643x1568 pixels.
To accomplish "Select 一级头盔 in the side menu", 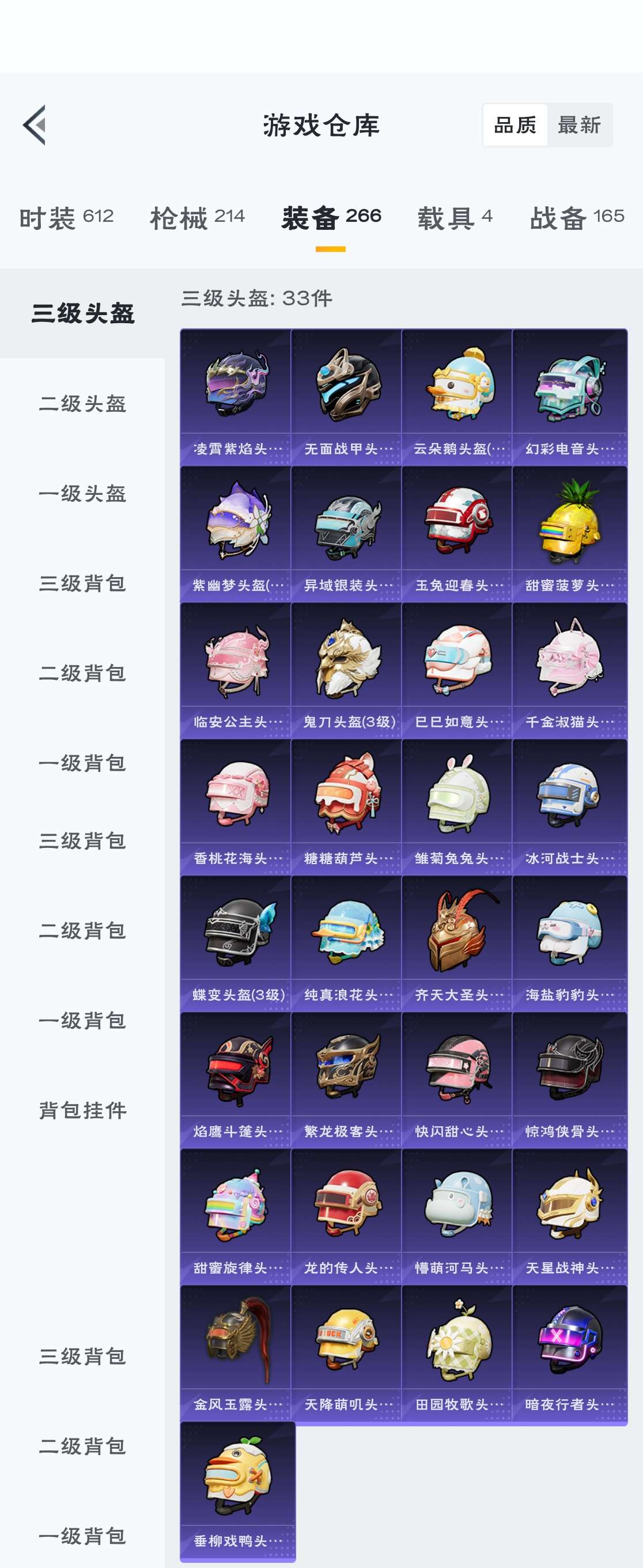I will coord(82,493).
